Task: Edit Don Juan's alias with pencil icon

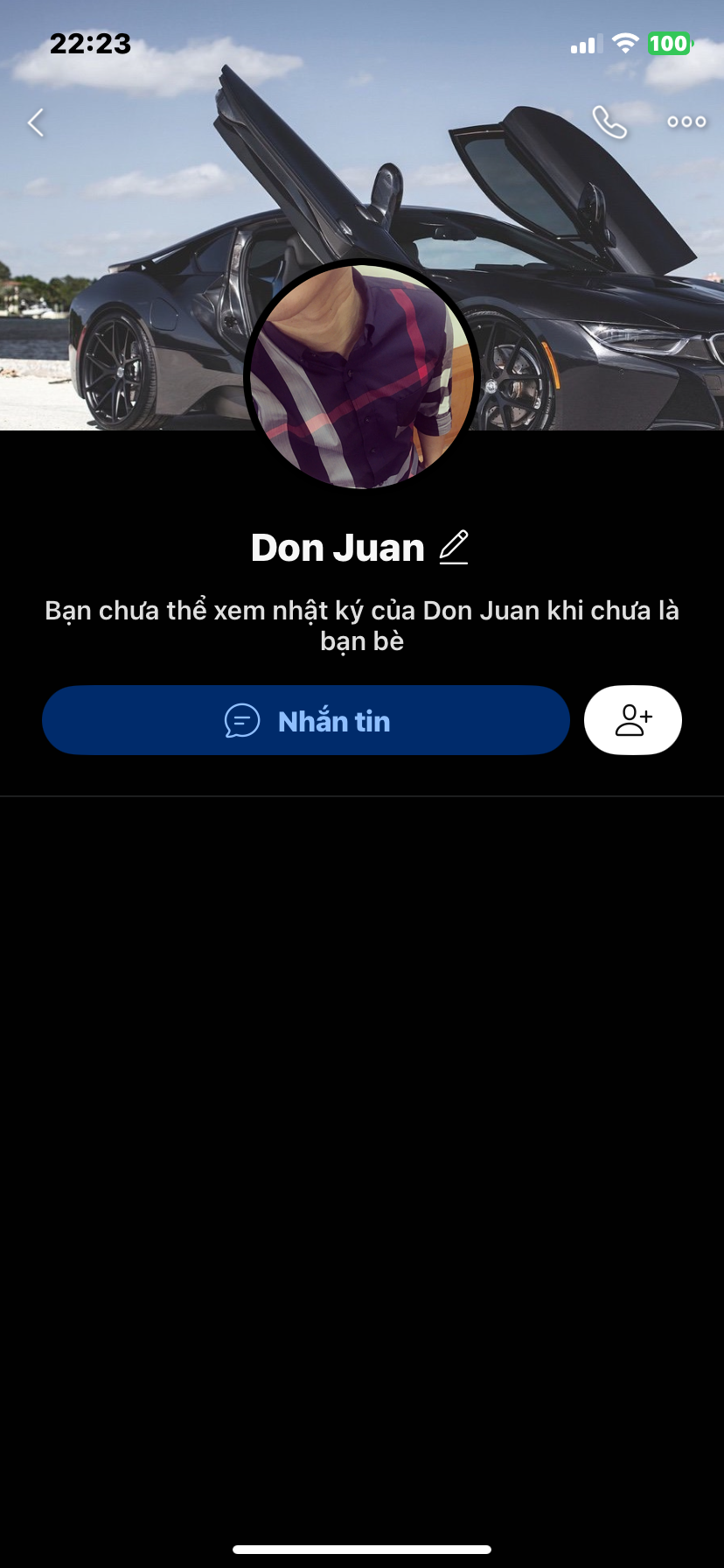Action: pos(454,548)
